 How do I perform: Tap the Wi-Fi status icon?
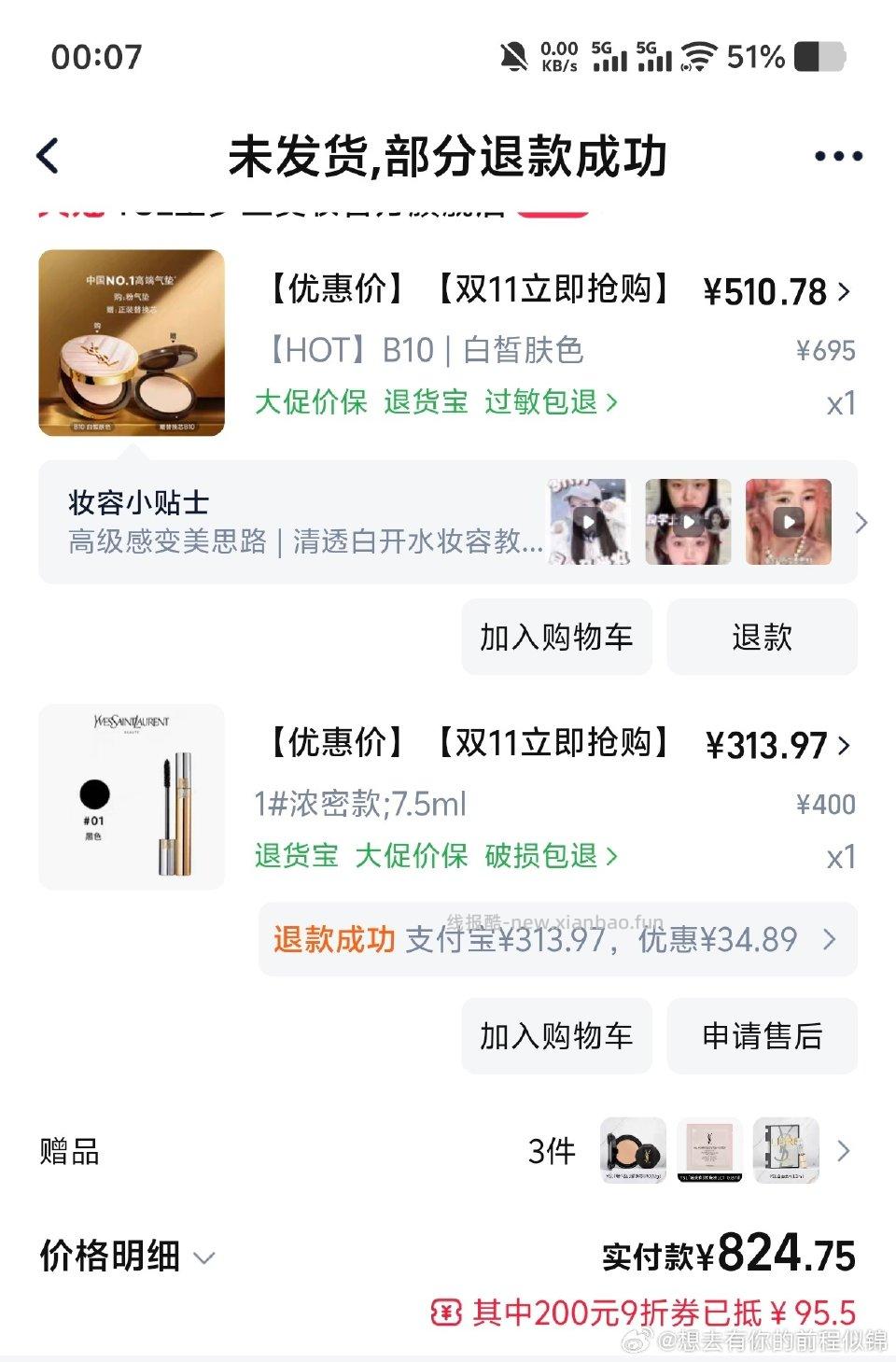(x=697, y=56)
